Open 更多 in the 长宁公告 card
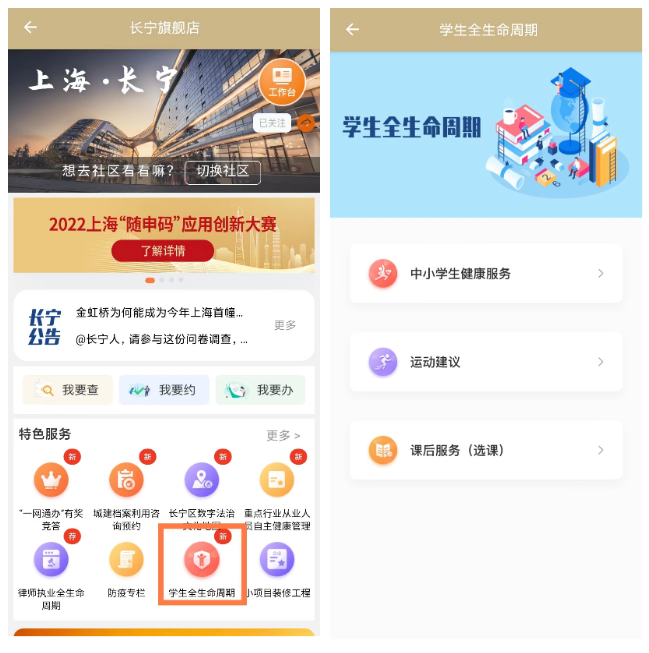 285,325
